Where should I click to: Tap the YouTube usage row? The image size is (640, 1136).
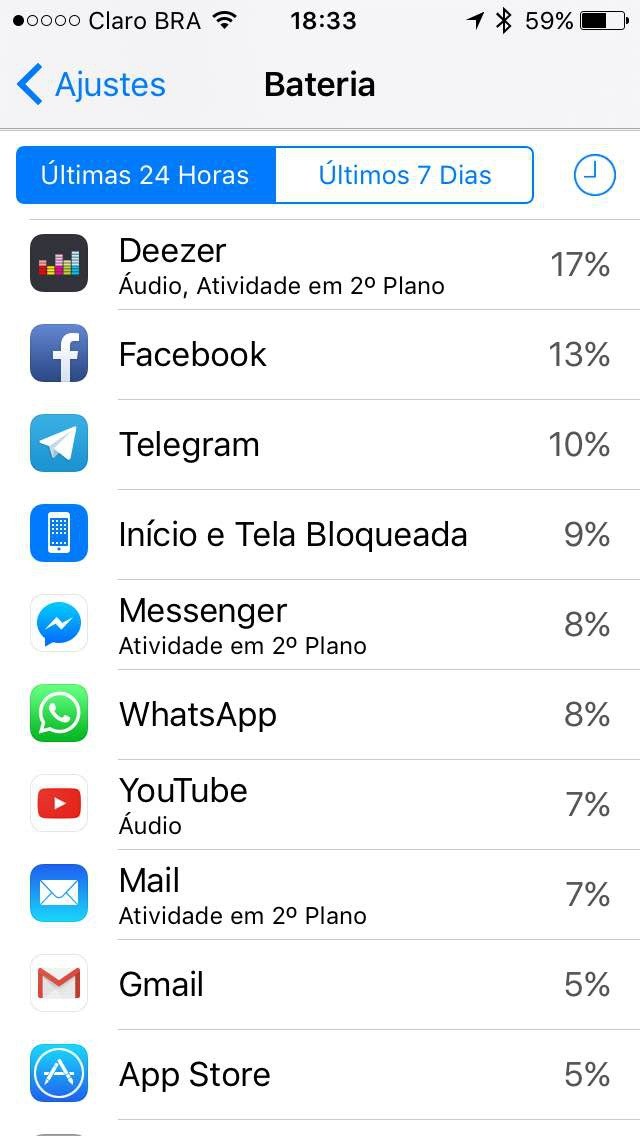coord(320,805)
